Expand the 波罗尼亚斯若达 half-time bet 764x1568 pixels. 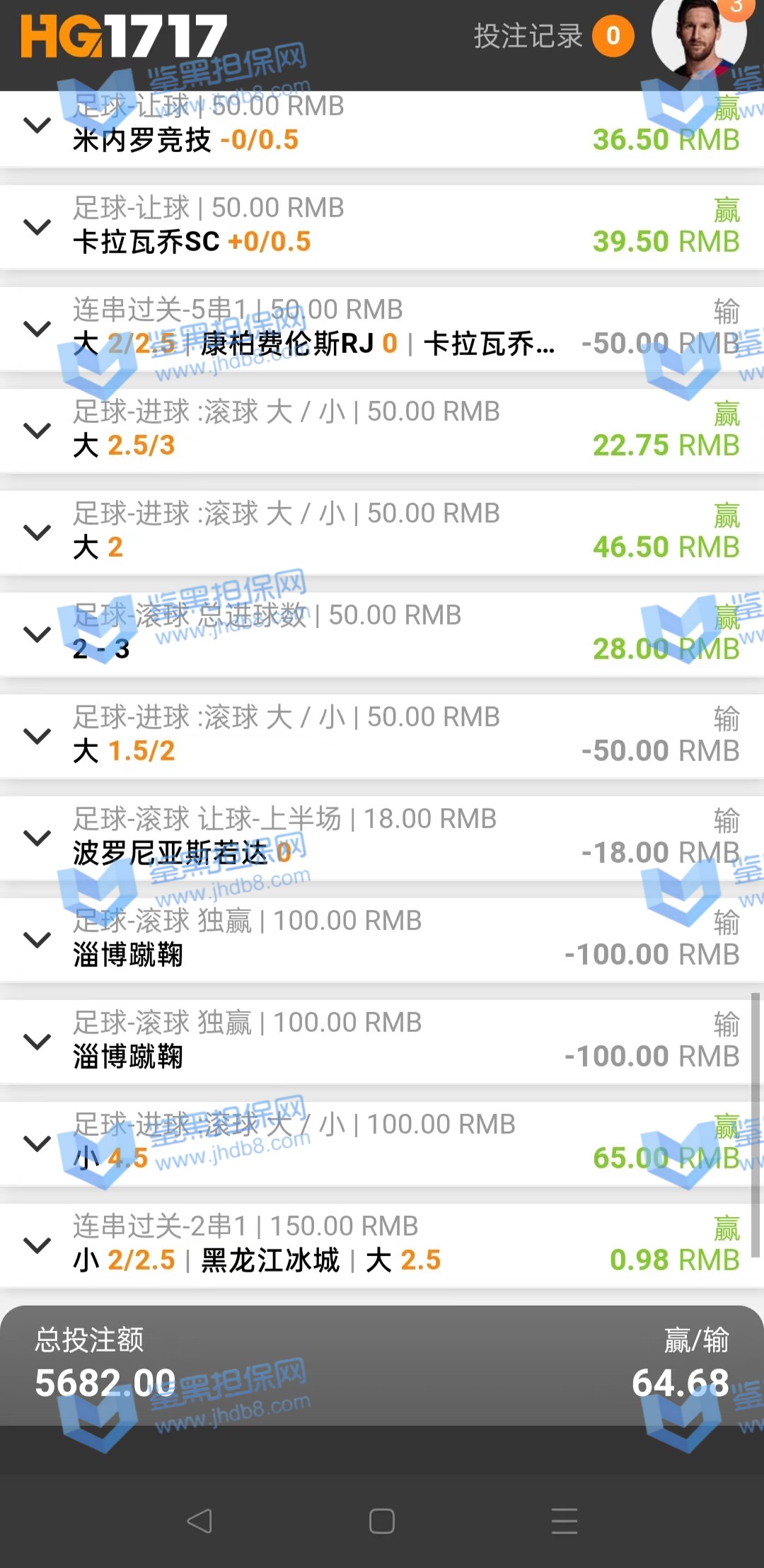pyautogui.click(x=37, y=838)
